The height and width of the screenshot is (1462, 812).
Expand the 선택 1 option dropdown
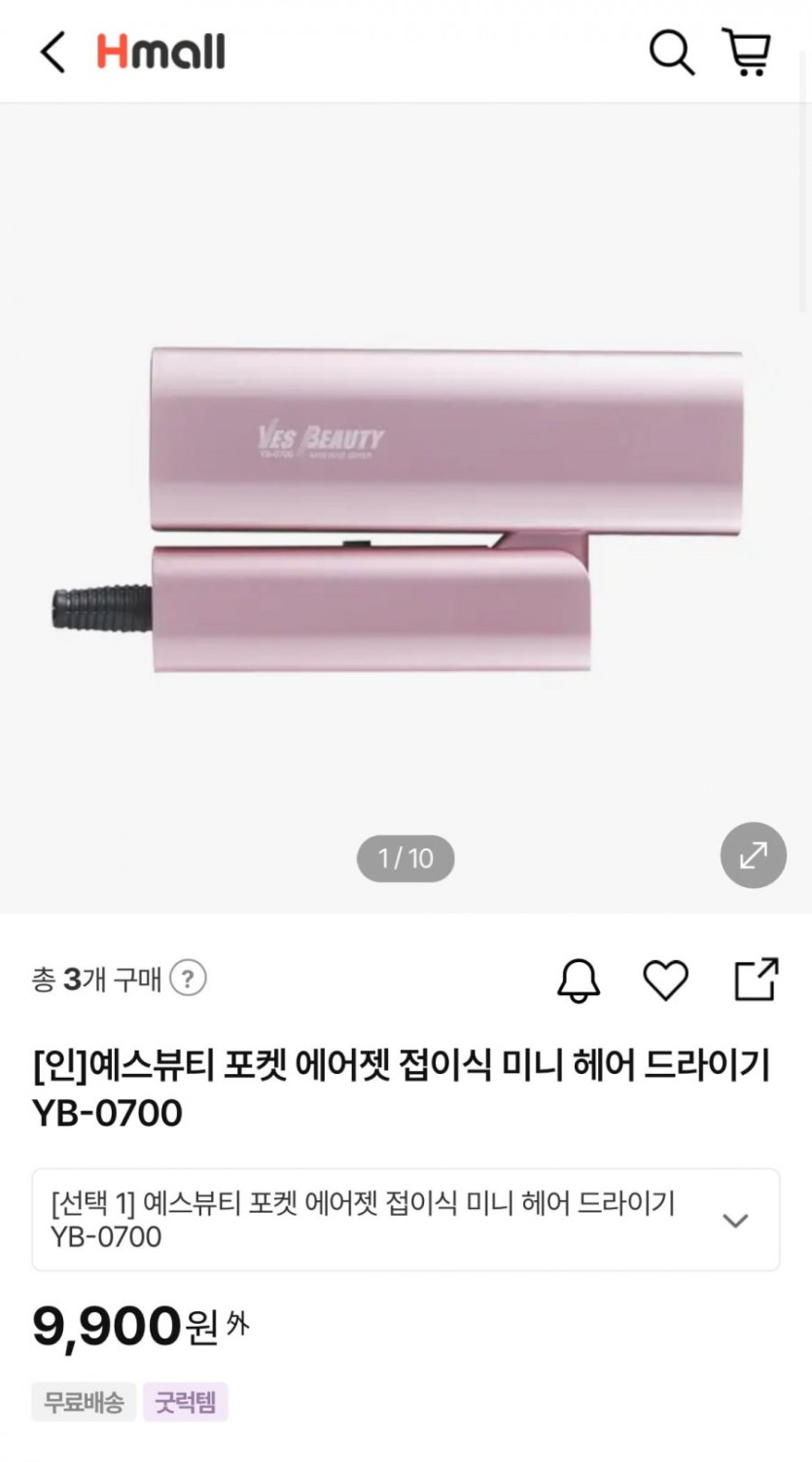click(x=736, y=1220)
